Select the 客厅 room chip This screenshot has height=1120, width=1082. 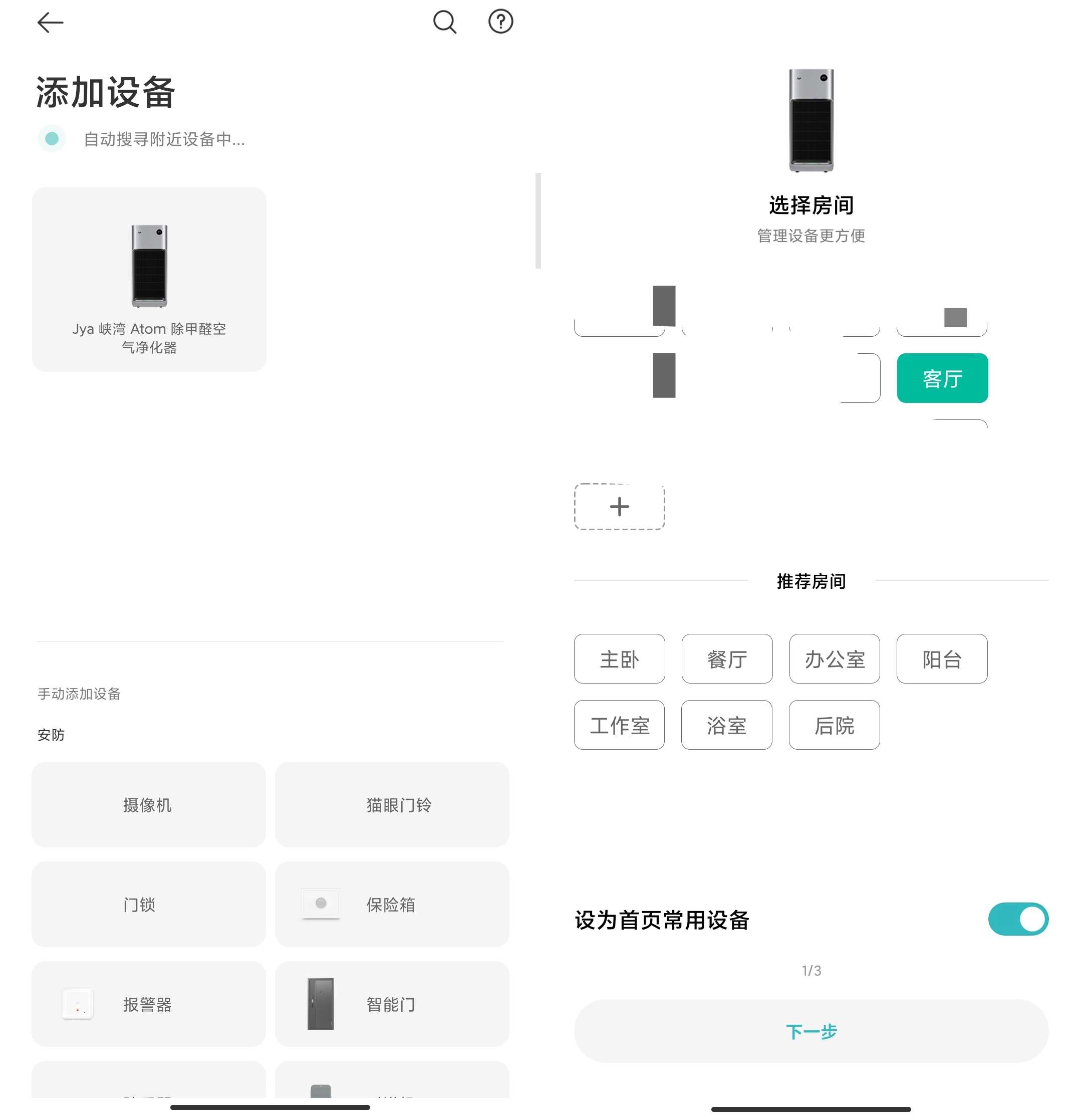point(942,378)
